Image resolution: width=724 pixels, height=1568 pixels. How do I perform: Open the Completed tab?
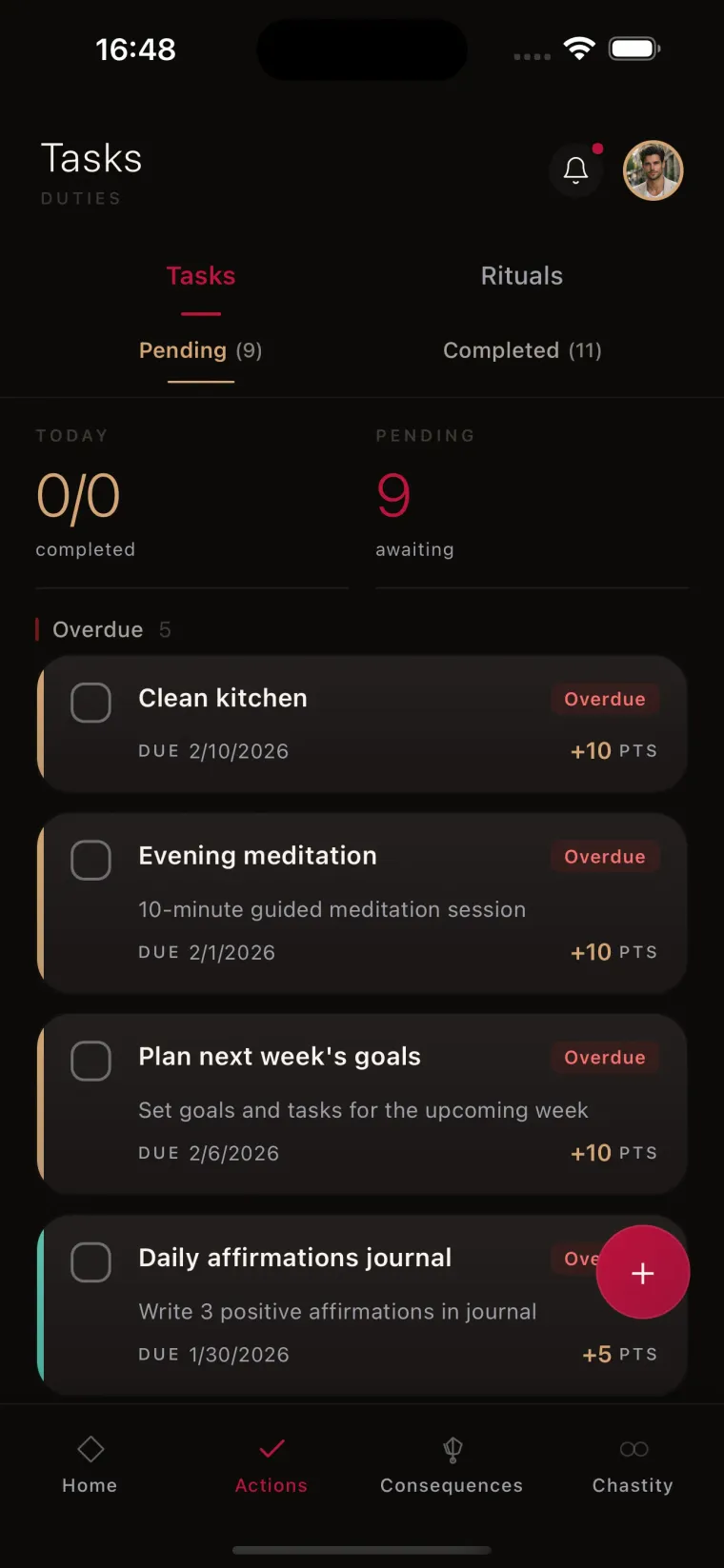coord(522,350)
